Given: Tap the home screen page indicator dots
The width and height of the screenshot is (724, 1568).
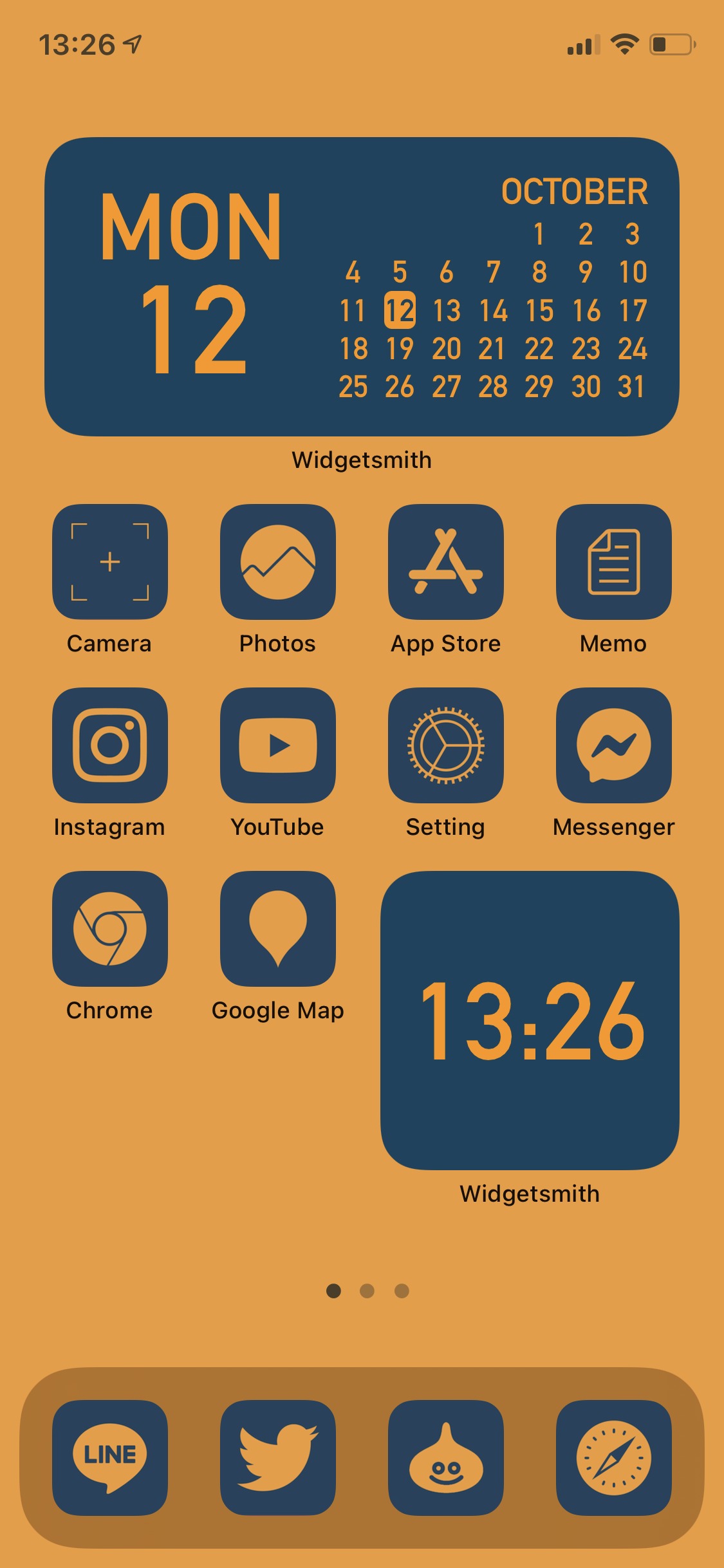Looking at the screenshot, I should click(x=367, y=1291).
